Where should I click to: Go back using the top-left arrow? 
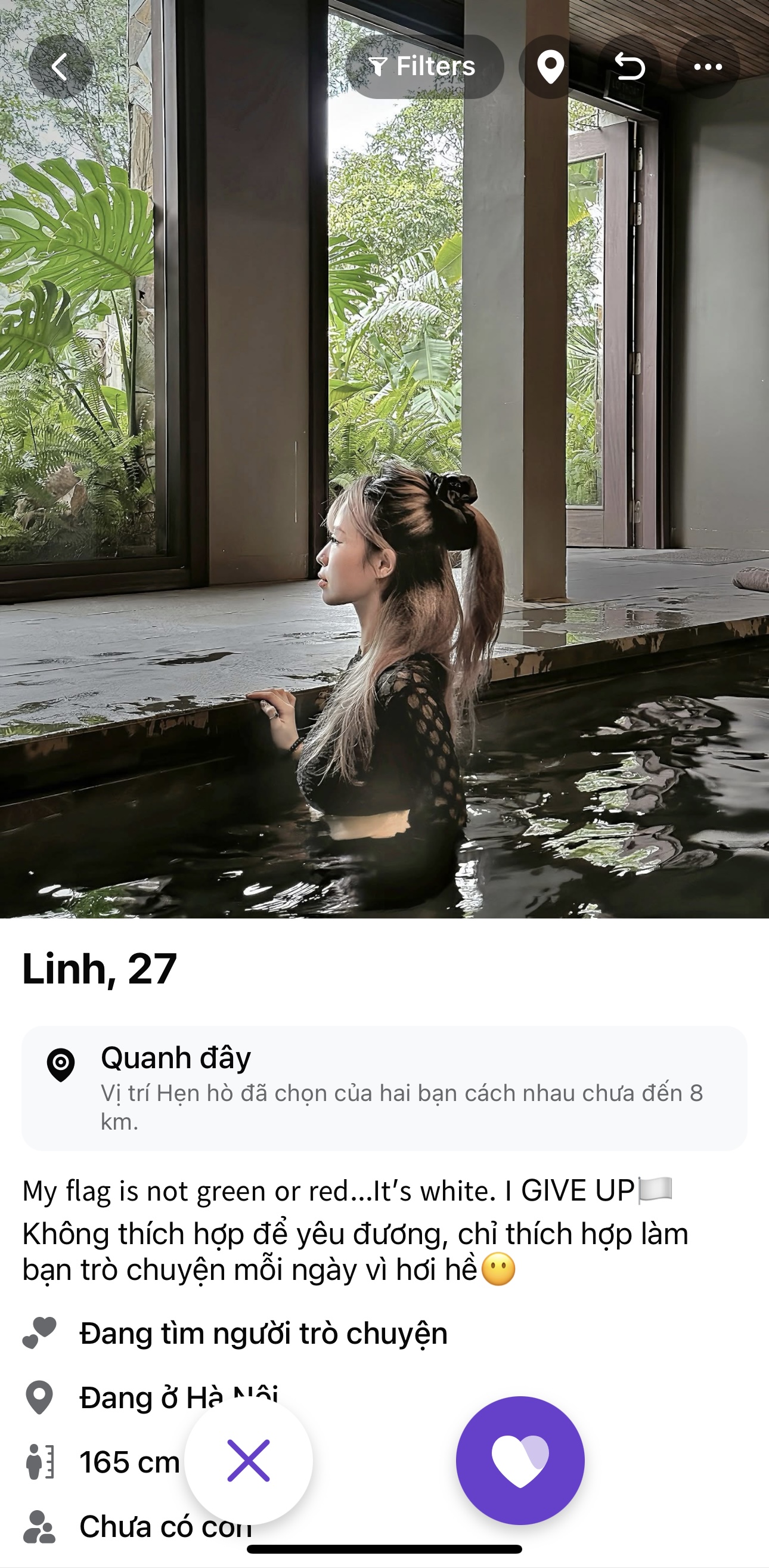[x=60, y=66]
